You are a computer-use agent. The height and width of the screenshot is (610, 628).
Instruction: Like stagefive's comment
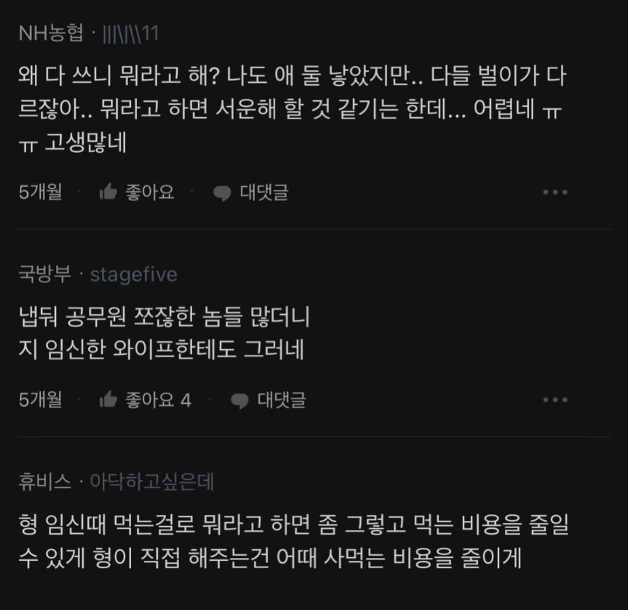tap(145, 400)
